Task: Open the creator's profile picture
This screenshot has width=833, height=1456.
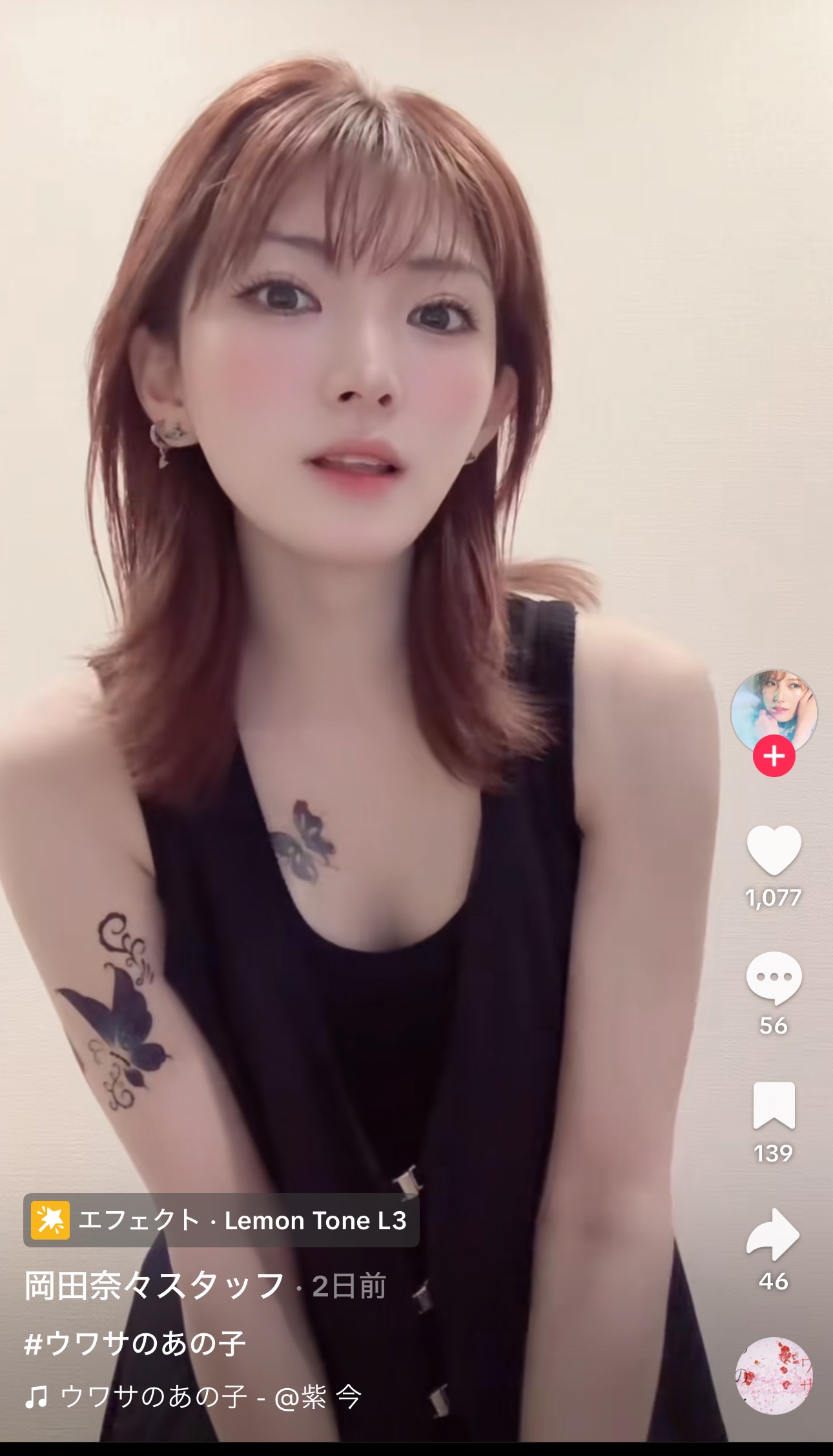Action: [x=774, y=710]
